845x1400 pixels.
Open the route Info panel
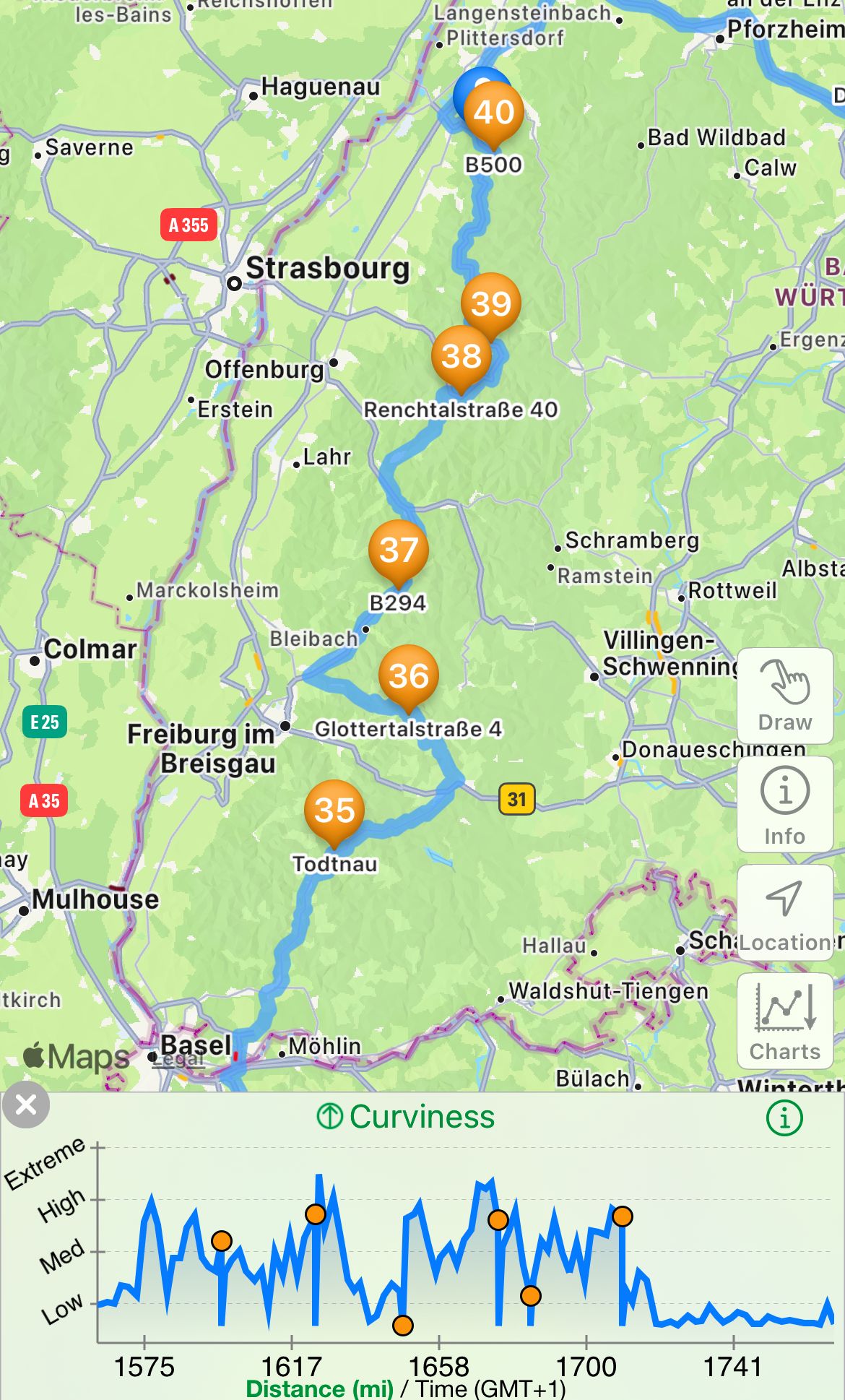click(784, 804)
